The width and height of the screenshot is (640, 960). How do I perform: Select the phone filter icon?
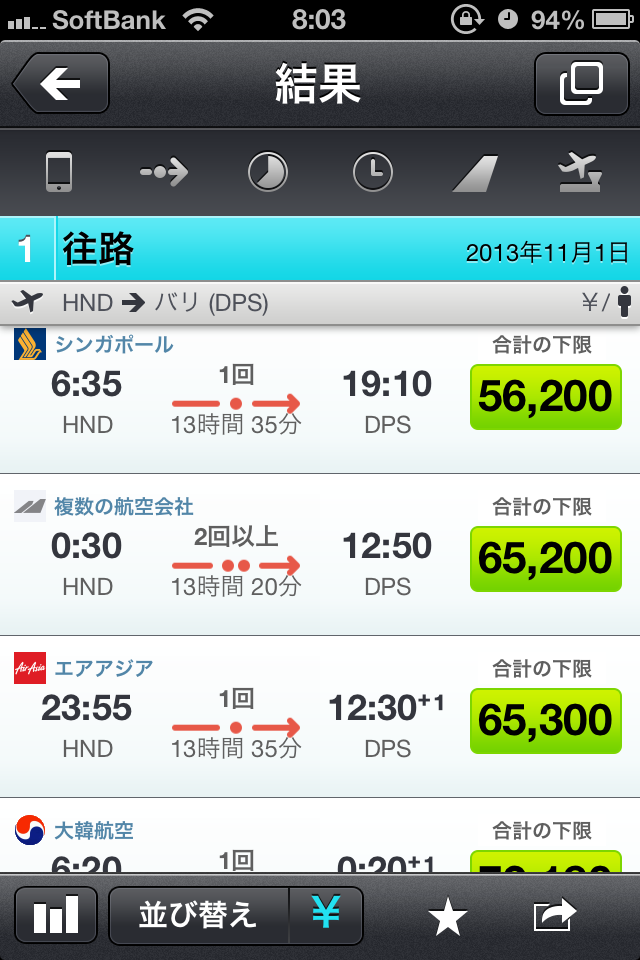pos(59,172)
